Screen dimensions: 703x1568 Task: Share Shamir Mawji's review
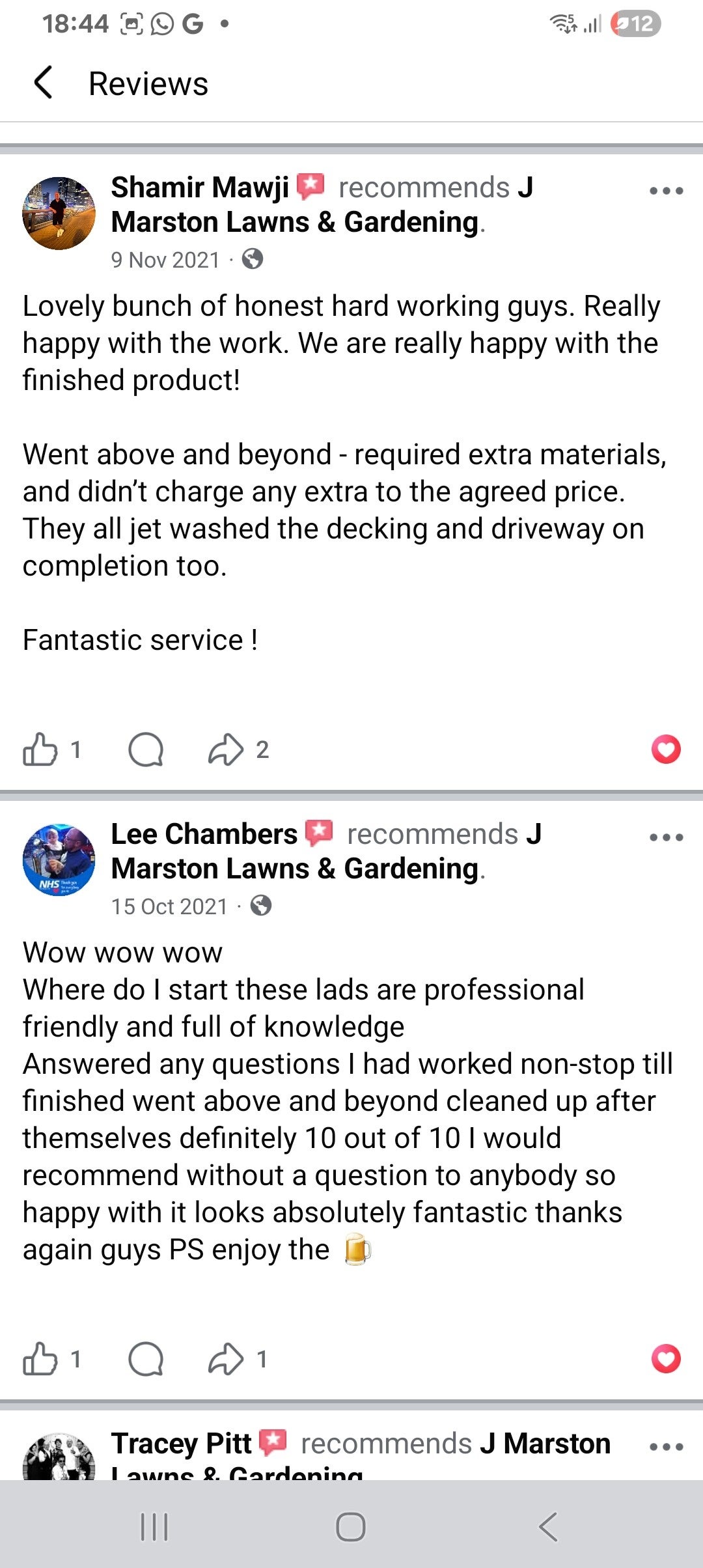(x=225, y=749)
